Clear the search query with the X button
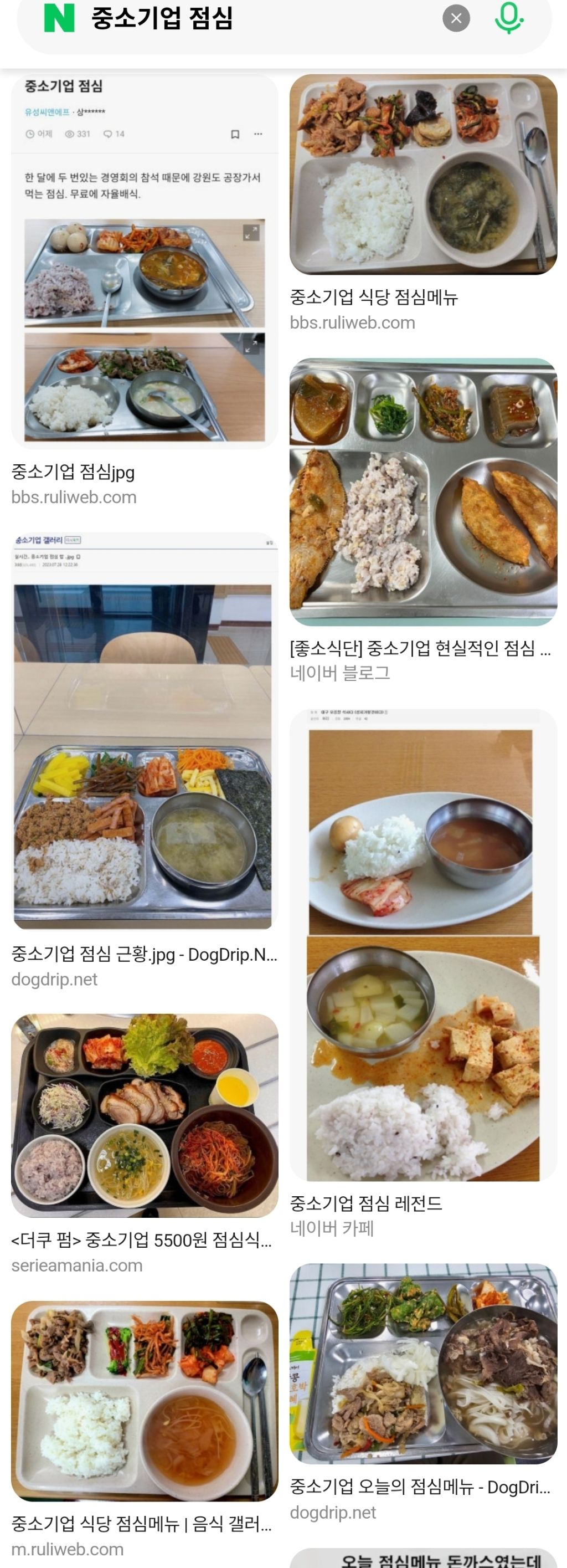The image size is (567, 1568). [457, 18]
